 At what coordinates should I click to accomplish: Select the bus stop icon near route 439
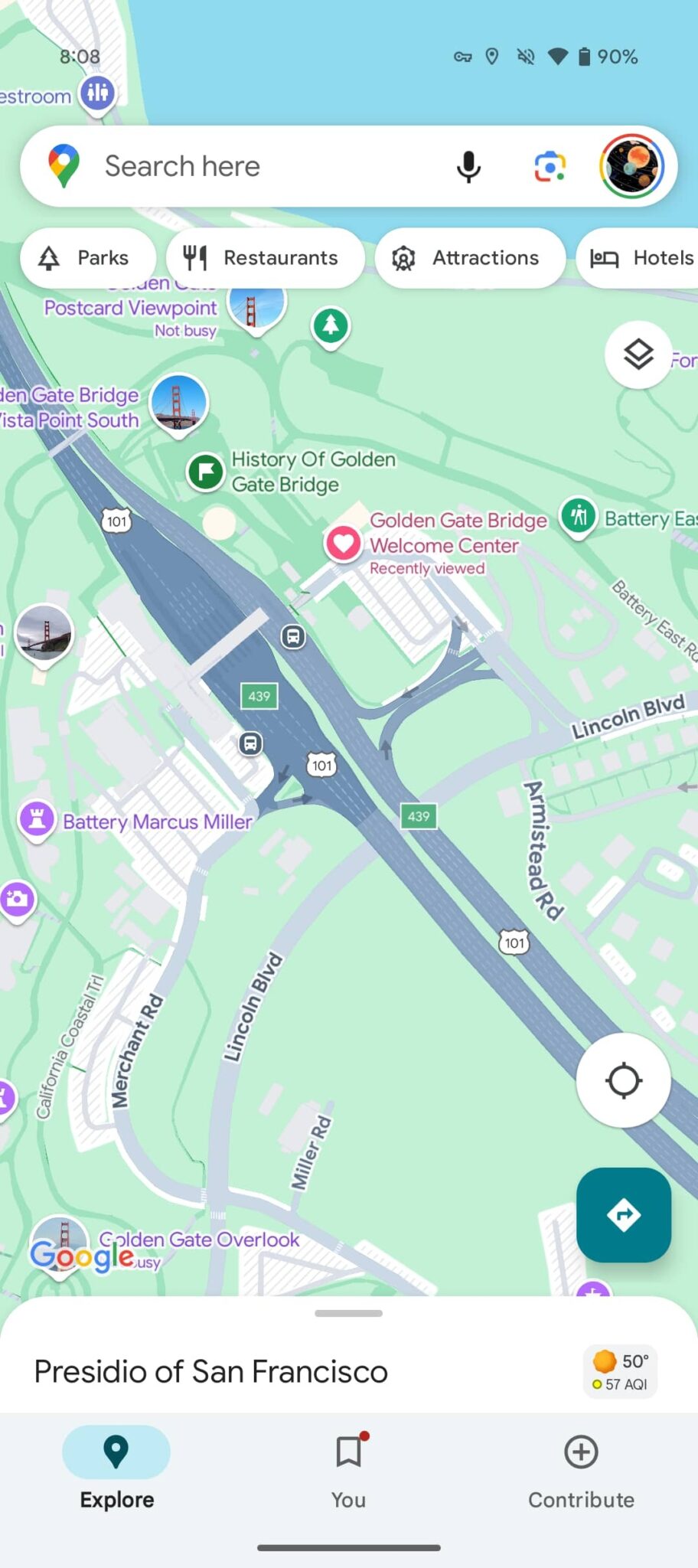(x=250, y=743)
